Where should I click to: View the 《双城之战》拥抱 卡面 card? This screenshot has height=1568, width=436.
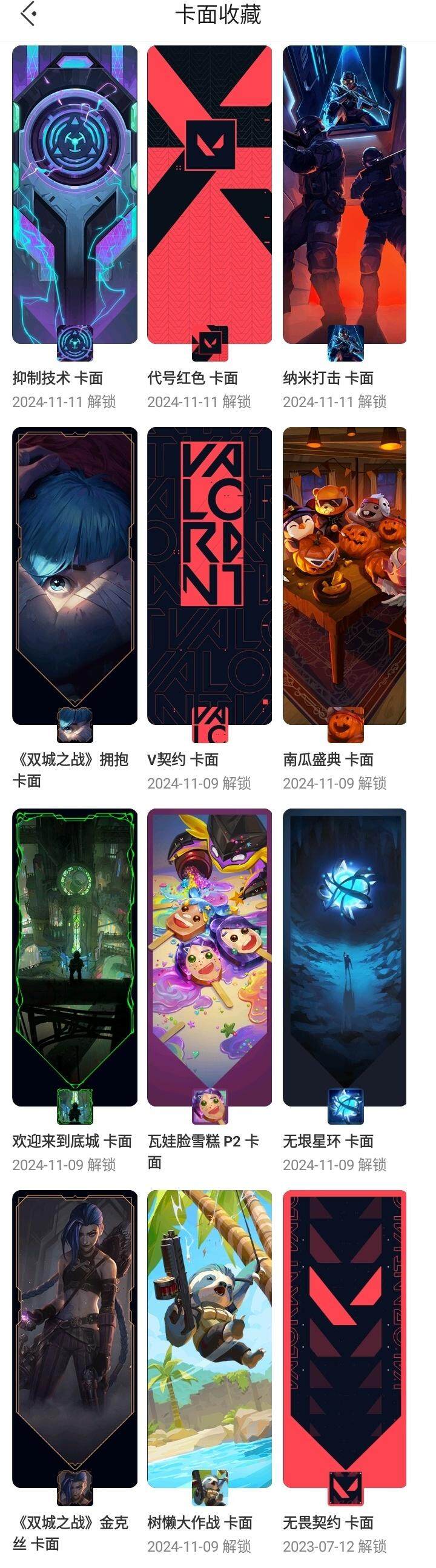74,575
